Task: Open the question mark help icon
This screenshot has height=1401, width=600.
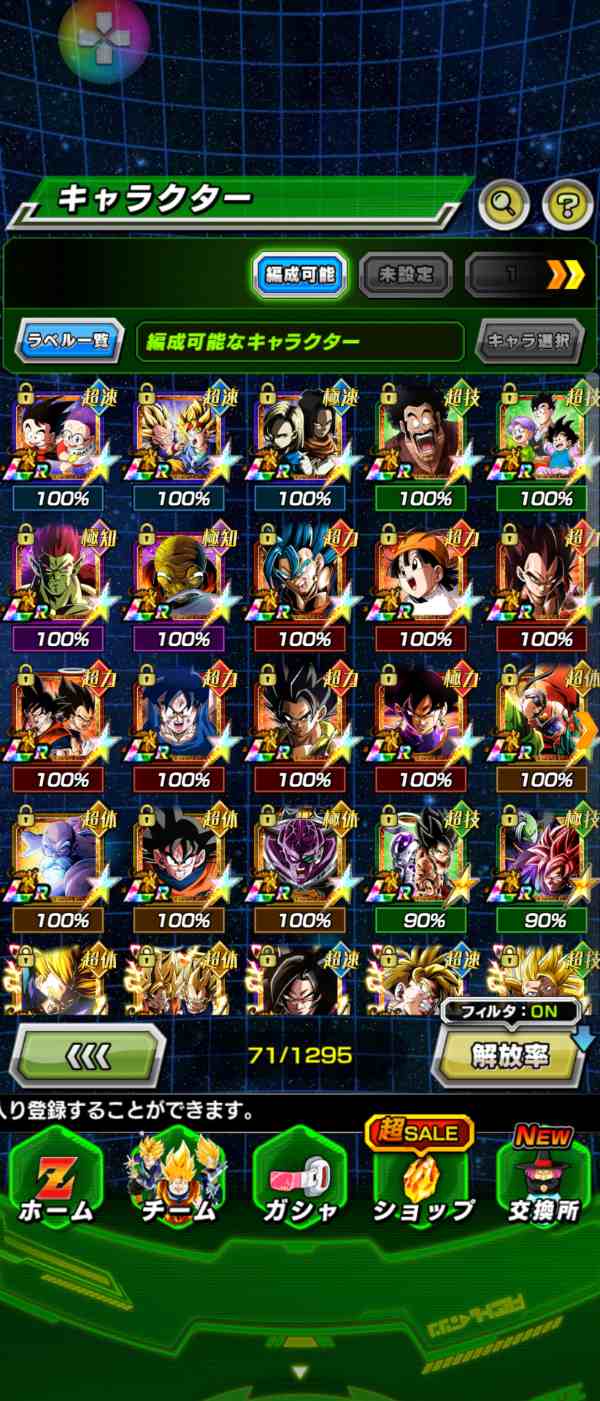Action: point(567,205)
